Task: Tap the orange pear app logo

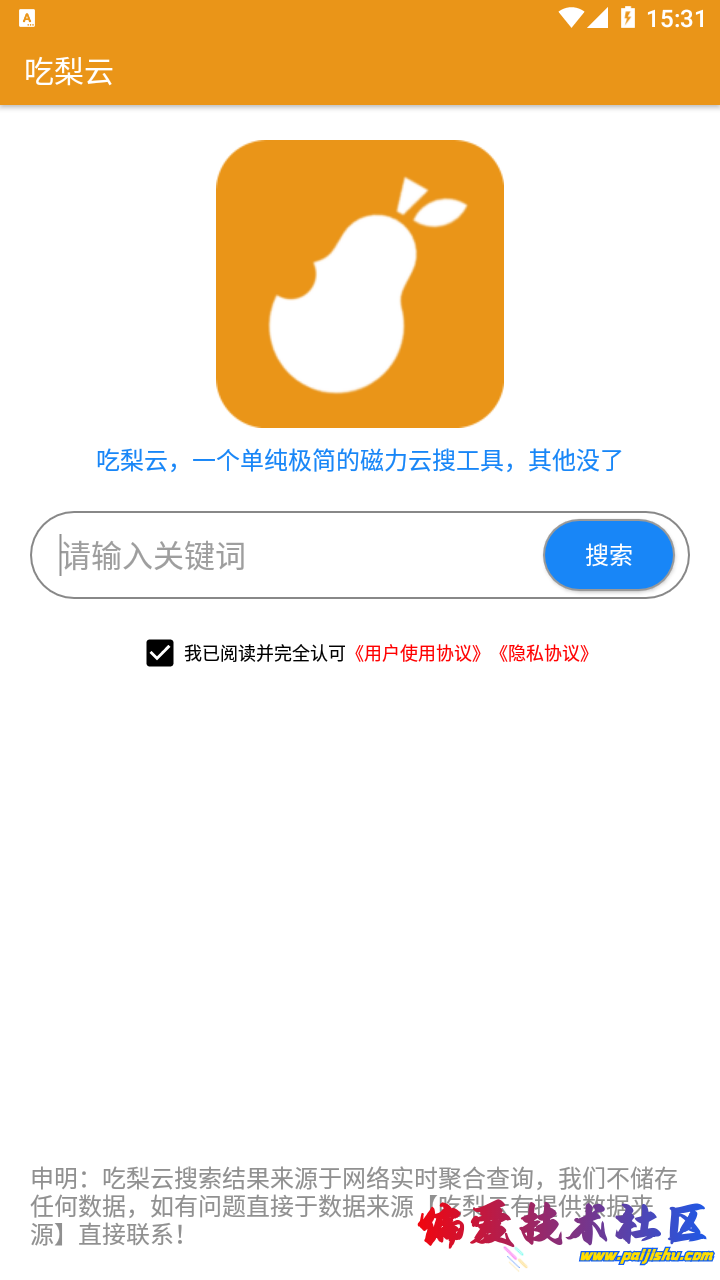Action: pos(360,283)
